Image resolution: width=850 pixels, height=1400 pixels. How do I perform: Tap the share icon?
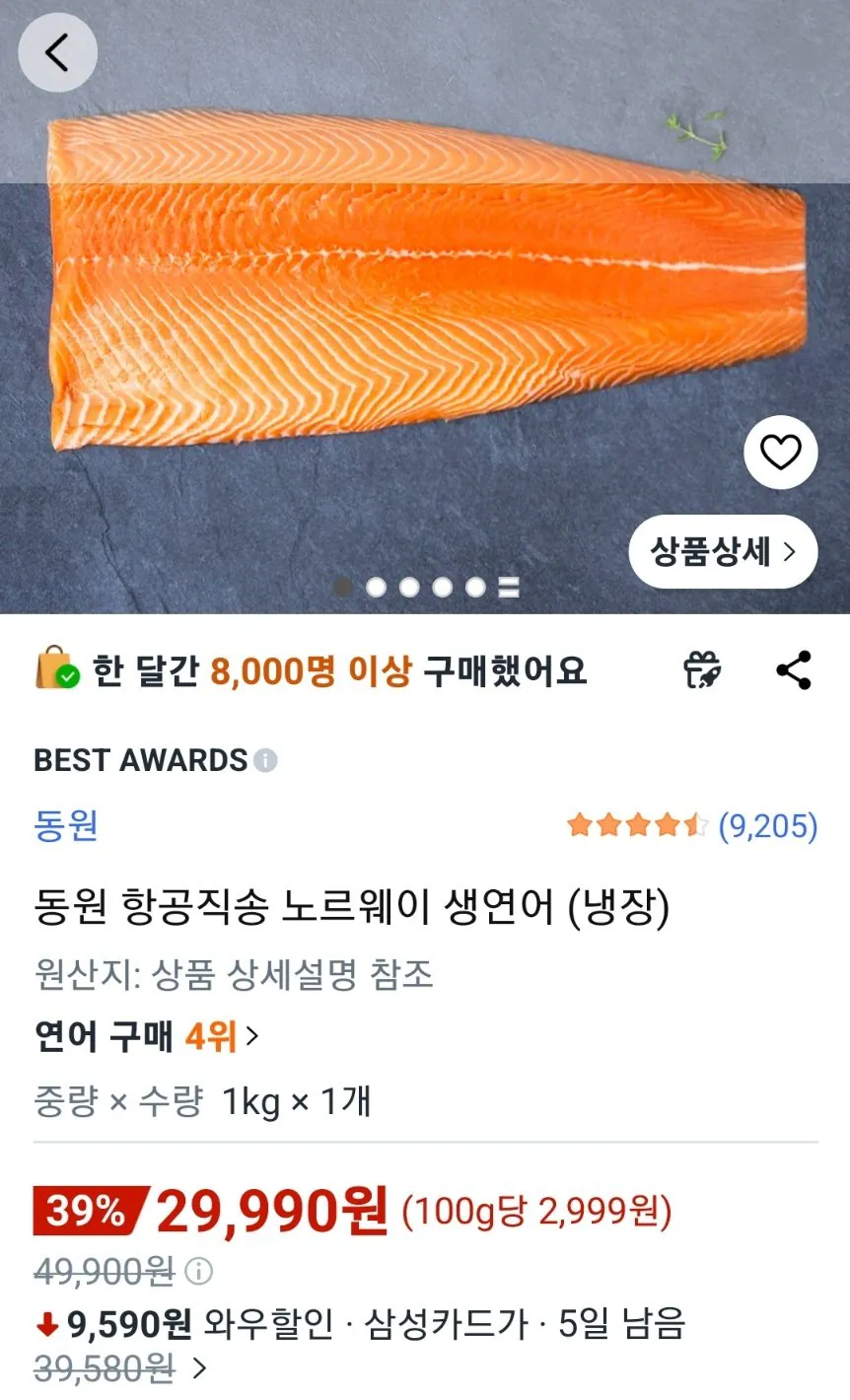click(x=793, y=669)
